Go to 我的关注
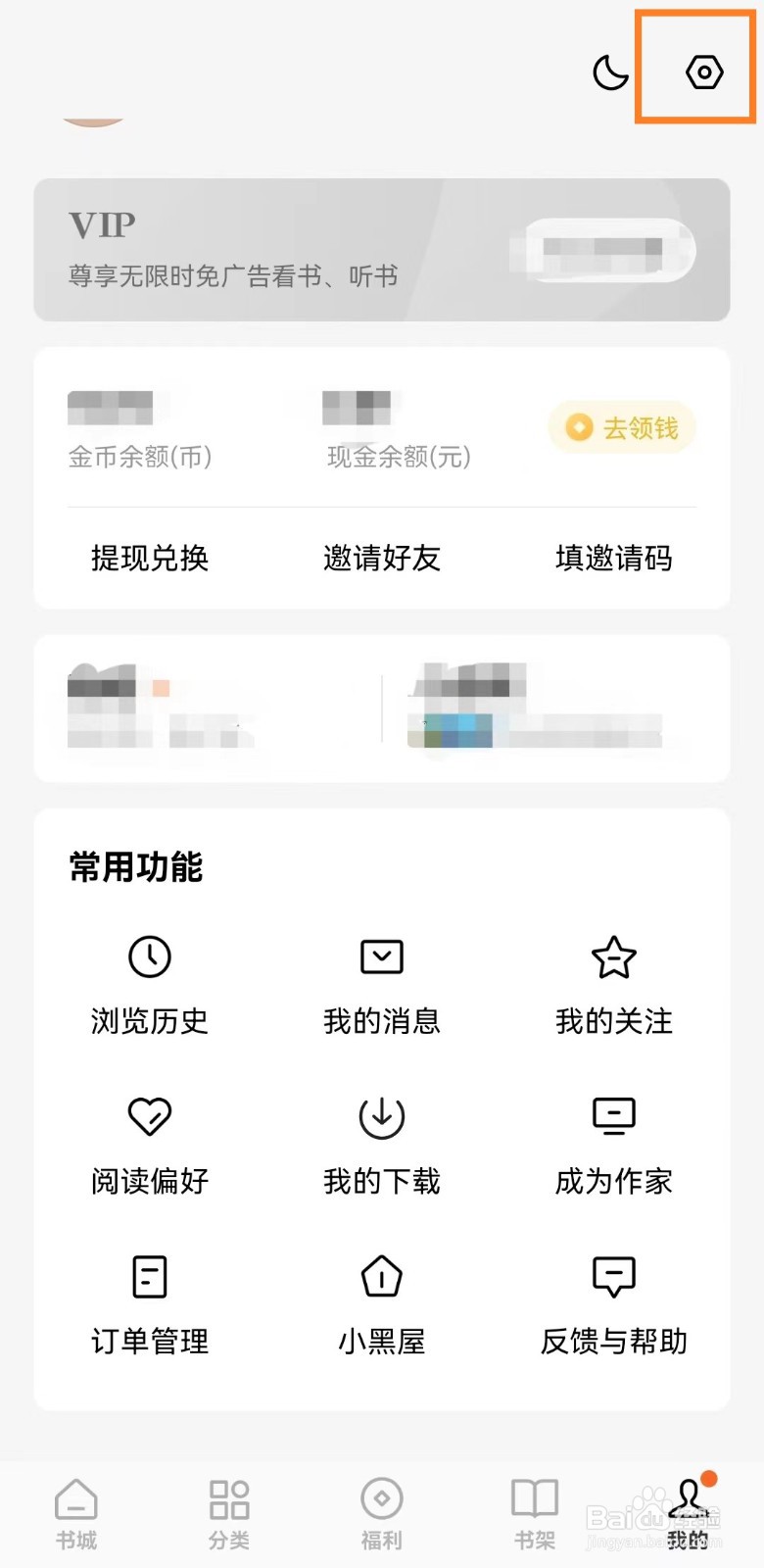Image resolution: width=764 pixels, height=1568 pixels. (x=614, y=986)
